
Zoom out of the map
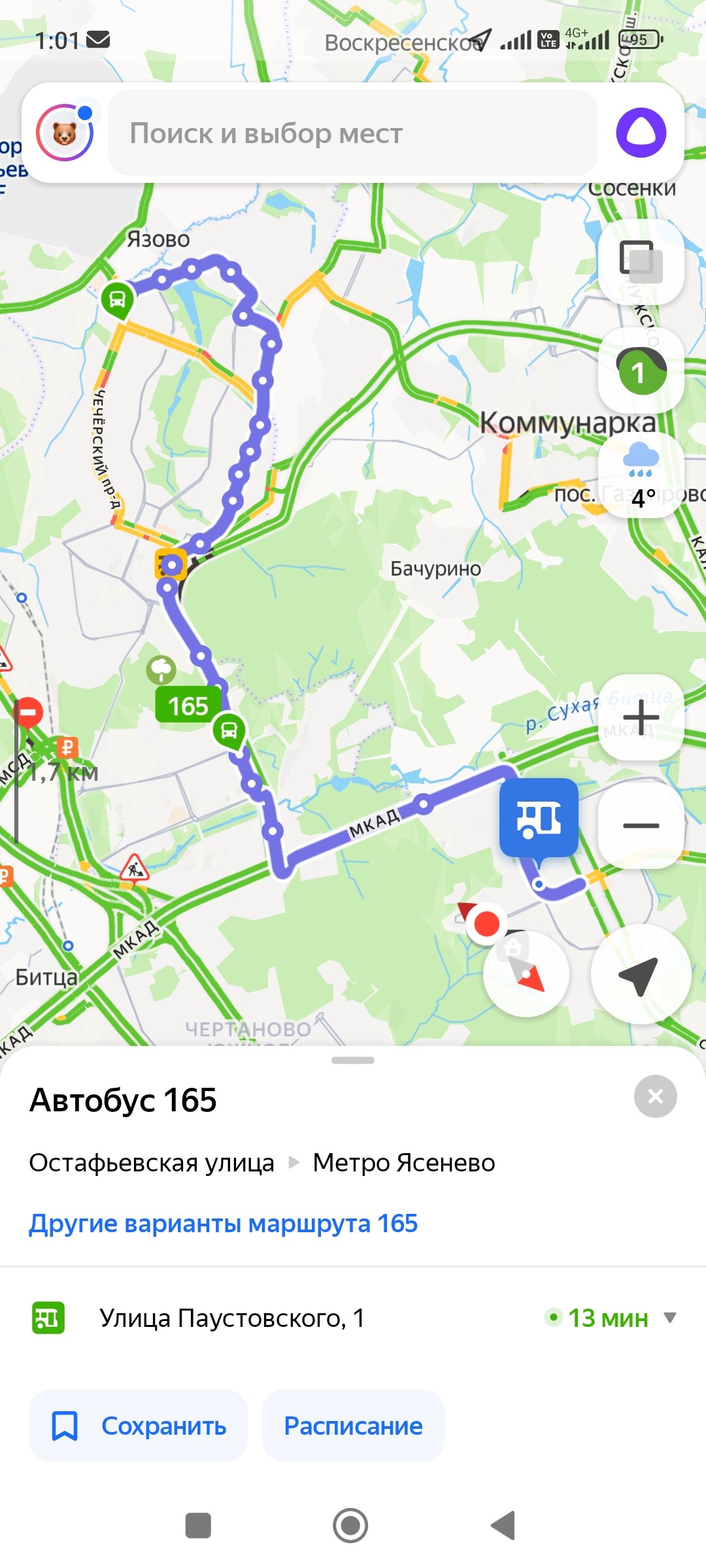[x=641, y=826]
